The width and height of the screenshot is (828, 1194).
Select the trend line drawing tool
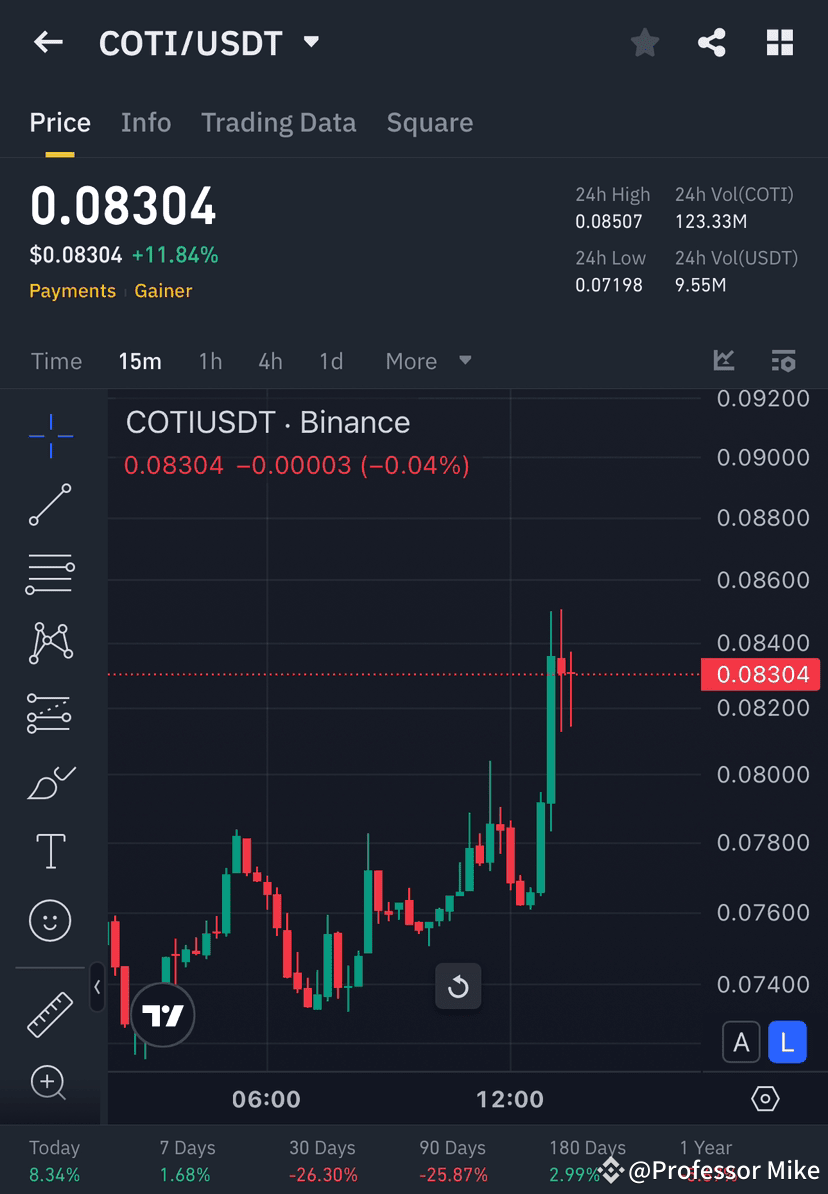pyautogui.click(x=50, y=505)
